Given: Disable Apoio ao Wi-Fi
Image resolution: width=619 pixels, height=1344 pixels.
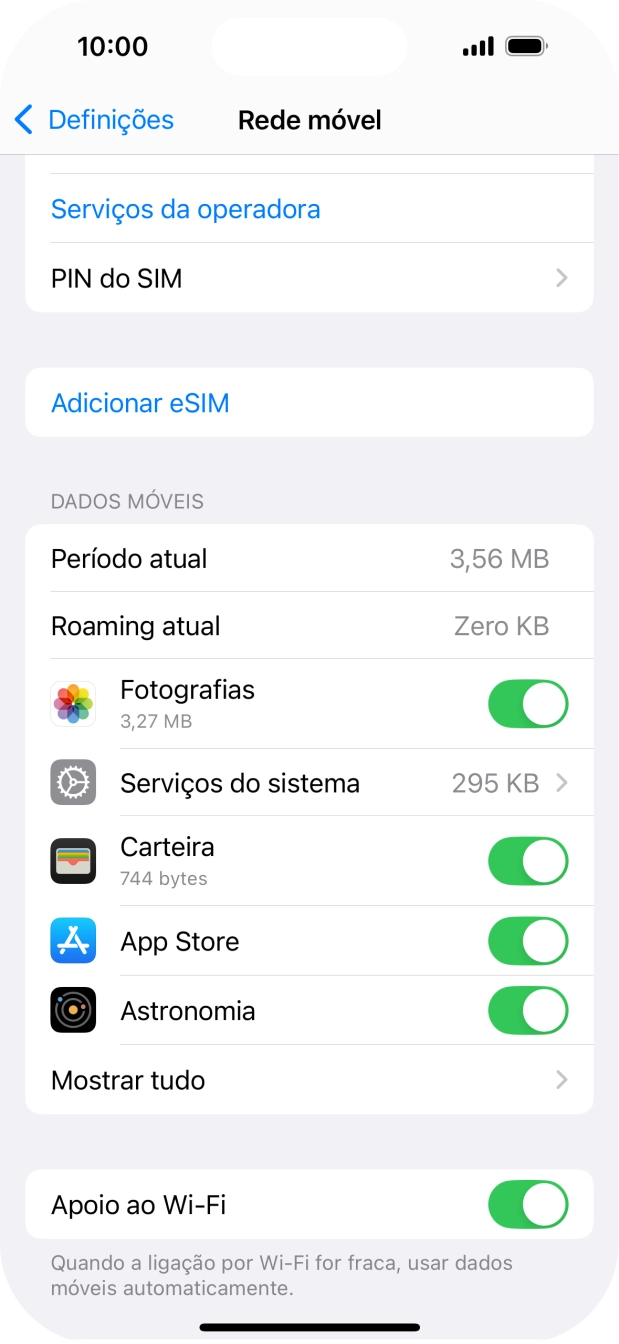Looking at the screenshot, I should click(528, 1205).
